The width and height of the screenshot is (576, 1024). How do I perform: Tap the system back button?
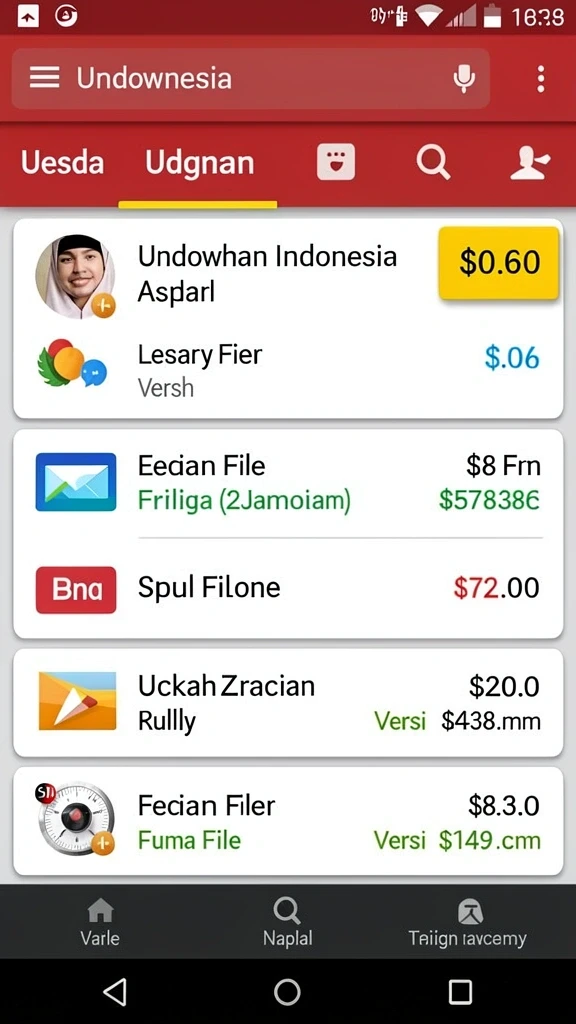(115, 992)
